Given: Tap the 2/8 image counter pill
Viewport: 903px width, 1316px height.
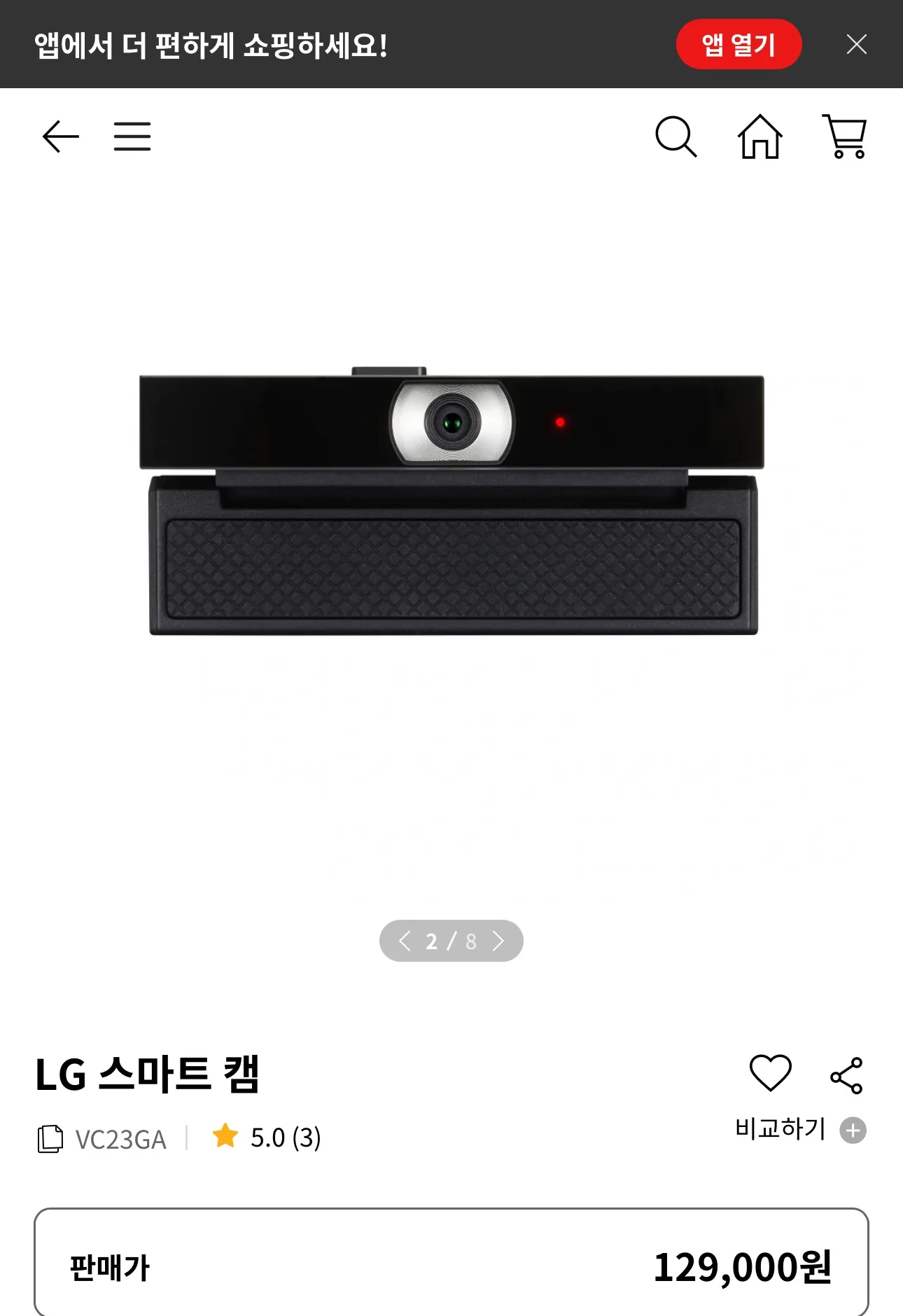Looking at the screenshot, I should [451, 941].
